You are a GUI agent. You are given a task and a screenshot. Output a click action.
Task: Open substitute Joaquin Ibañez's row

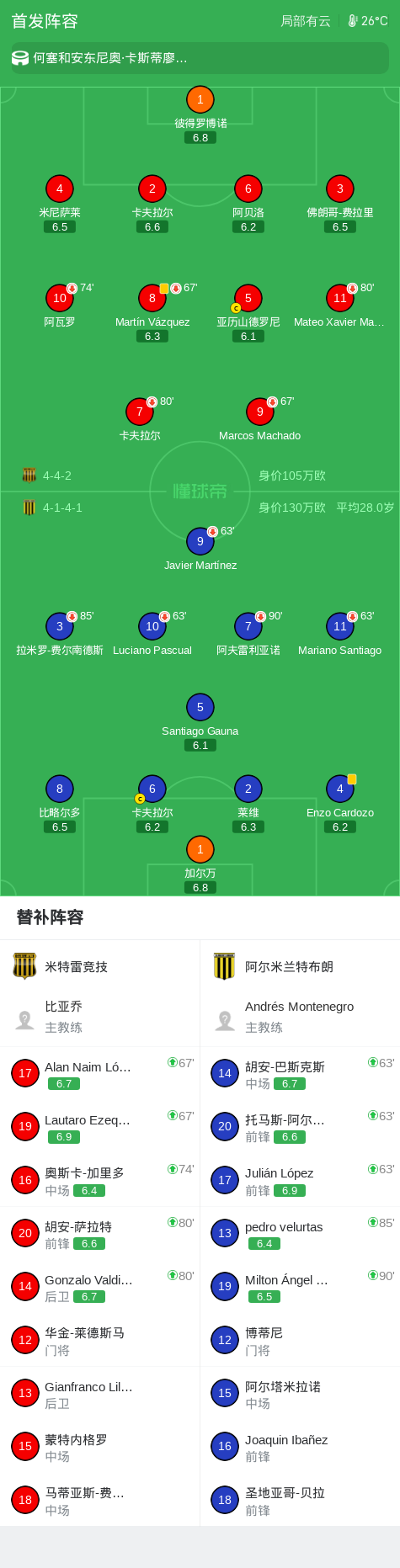[300, 1447]
